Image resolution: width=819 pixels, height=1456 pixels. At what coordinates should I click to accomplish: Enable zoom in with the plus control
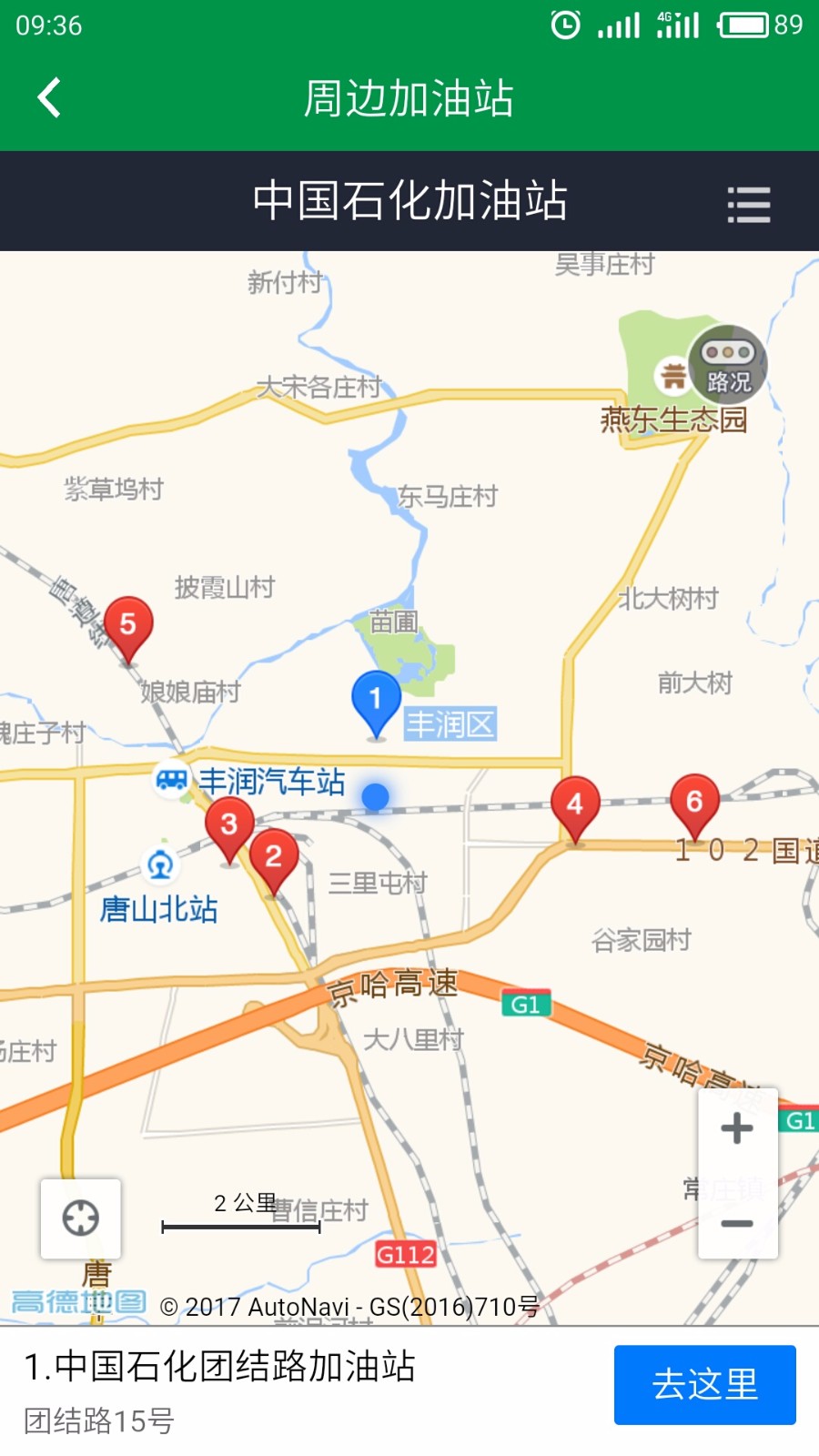click(x=737, y=1128)
